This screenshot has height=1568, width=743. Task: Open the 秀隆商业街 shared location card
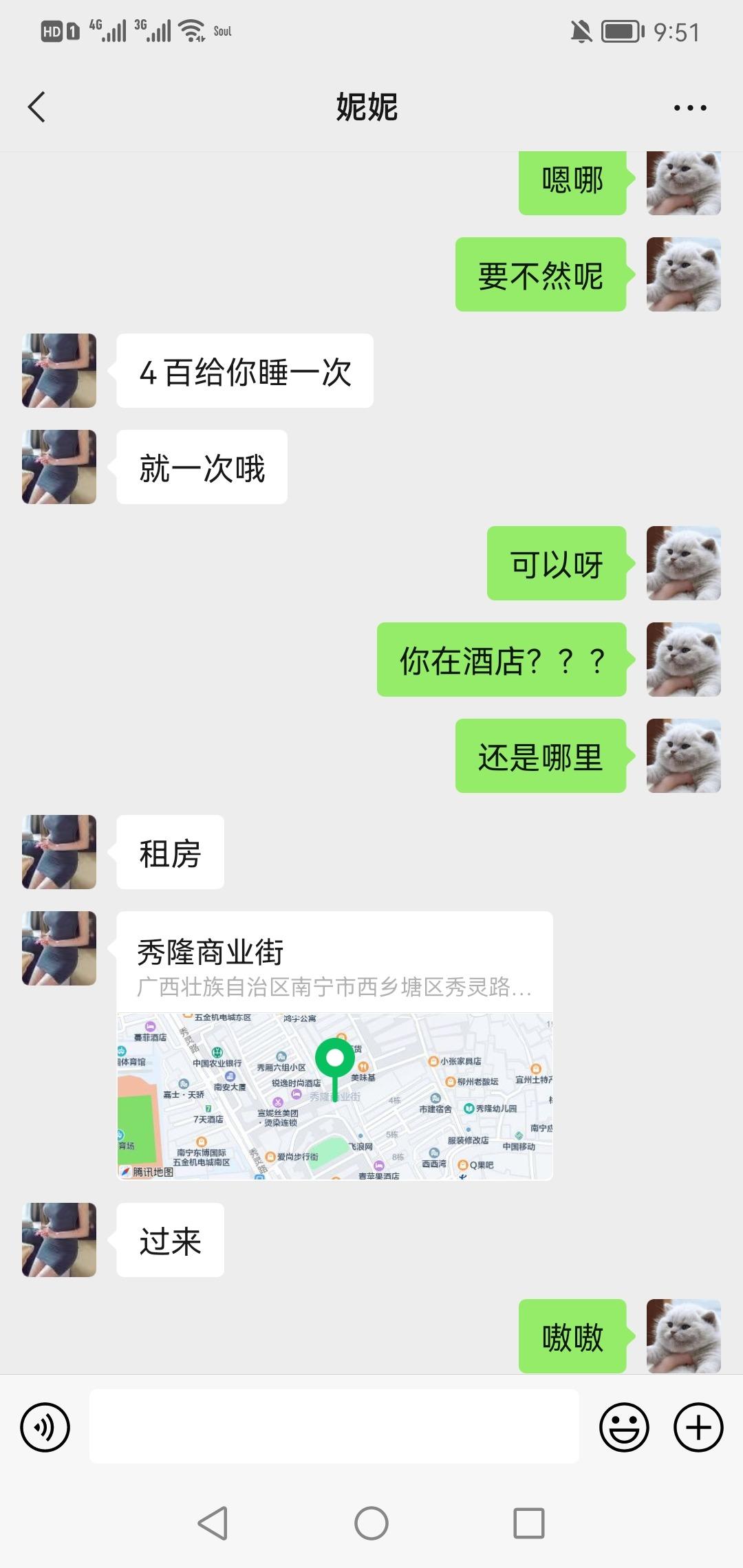[334, 1045]
